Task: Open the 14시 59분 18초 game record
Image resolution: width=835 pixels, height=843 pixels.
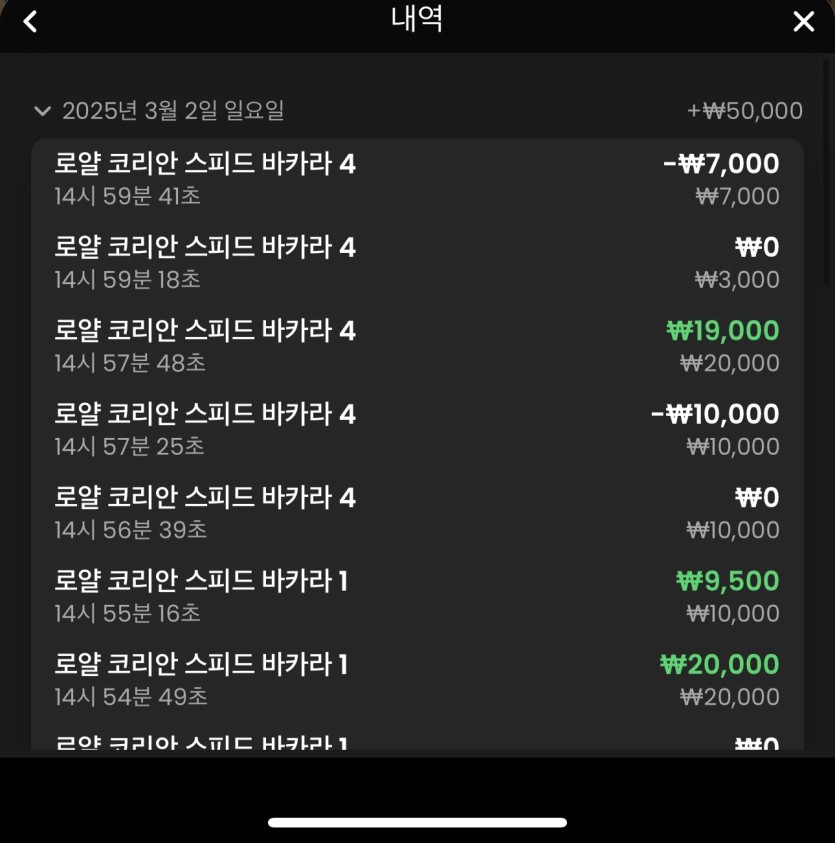Action: pyautogui.click(x=416, y=262)
